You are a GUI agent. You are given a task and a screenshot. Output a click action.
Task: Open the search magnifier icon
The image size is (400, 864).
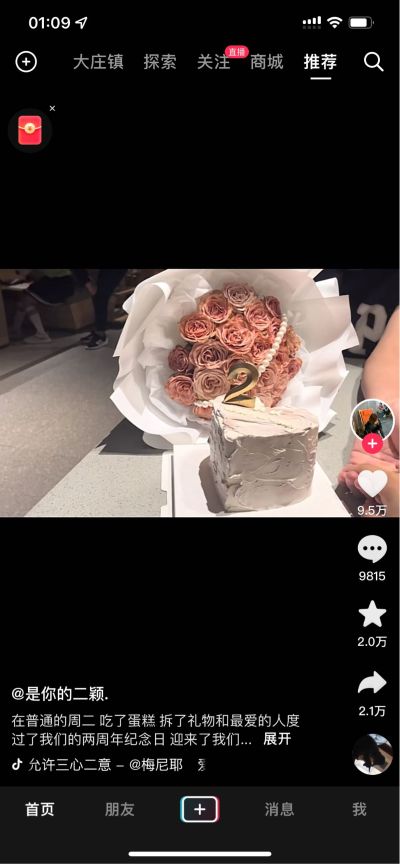(374, 62)
